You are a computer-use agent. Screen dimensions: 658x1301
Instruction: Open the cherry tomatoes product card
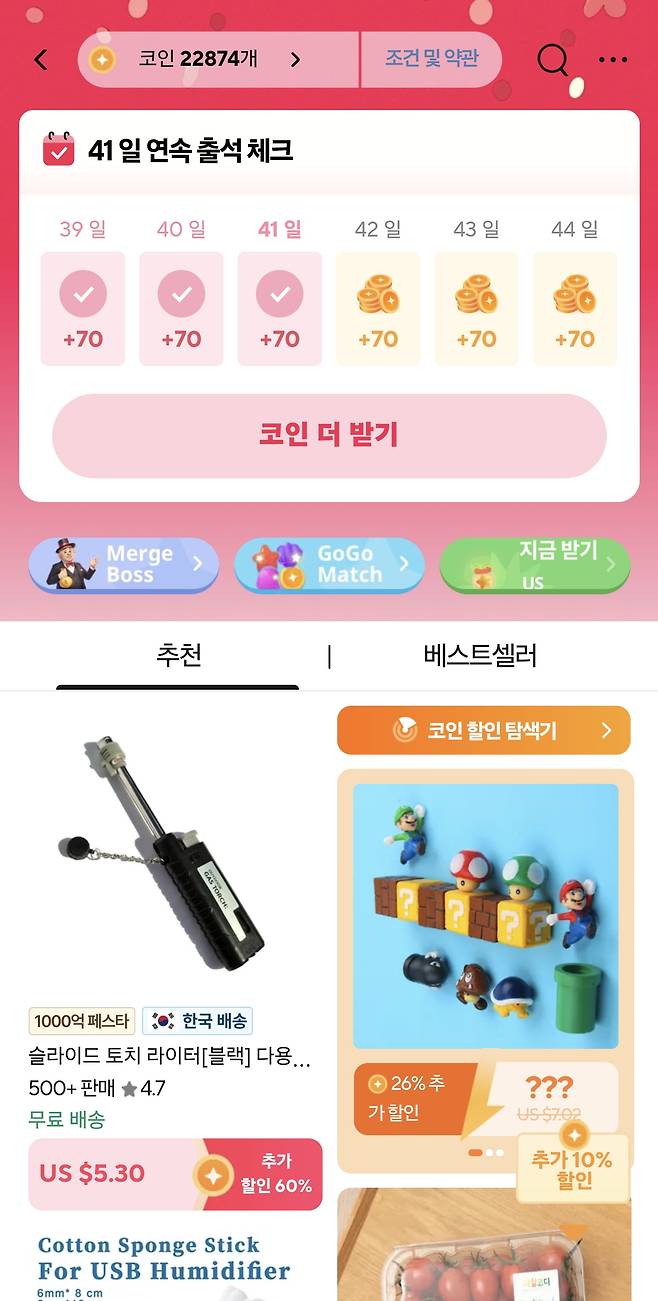[483, 1250]
